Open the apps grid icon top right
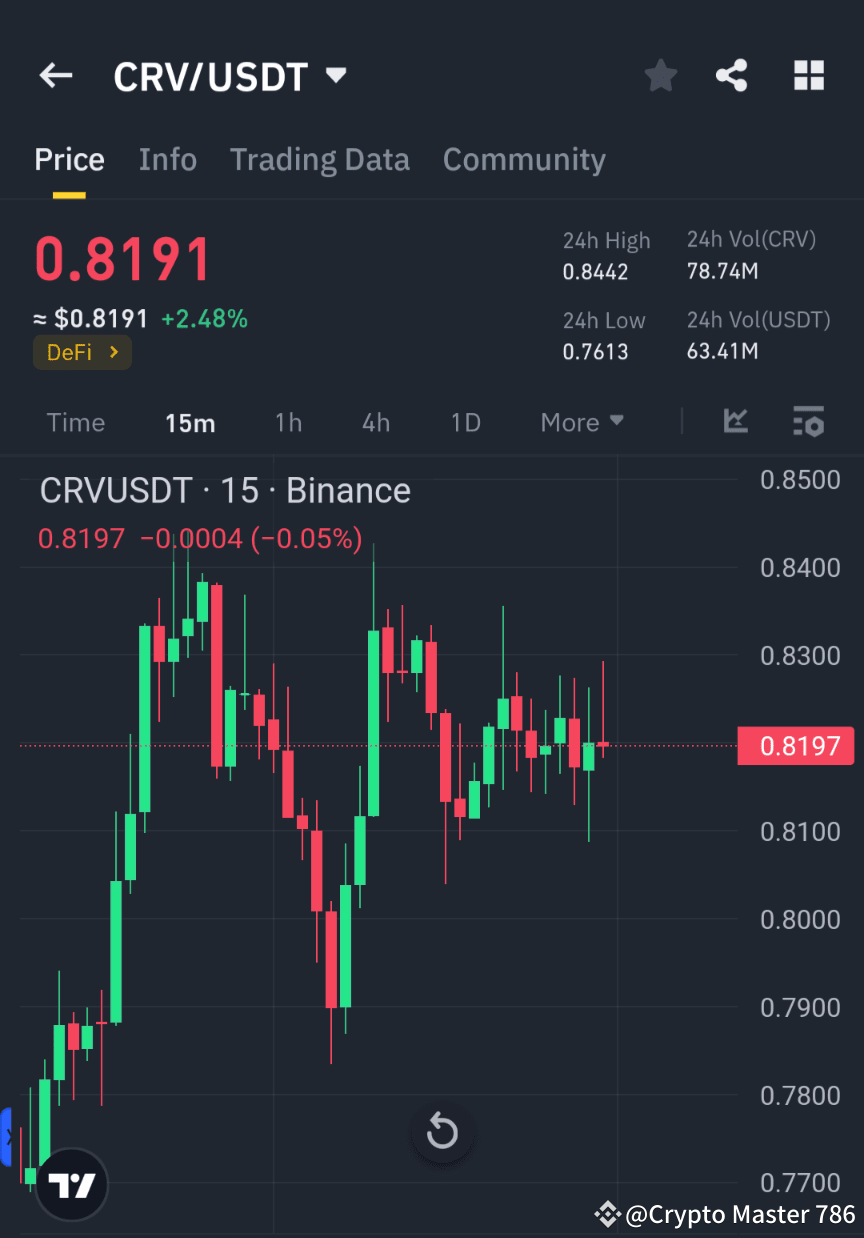This screenshot has width=864, height=1238. point(808,75)
